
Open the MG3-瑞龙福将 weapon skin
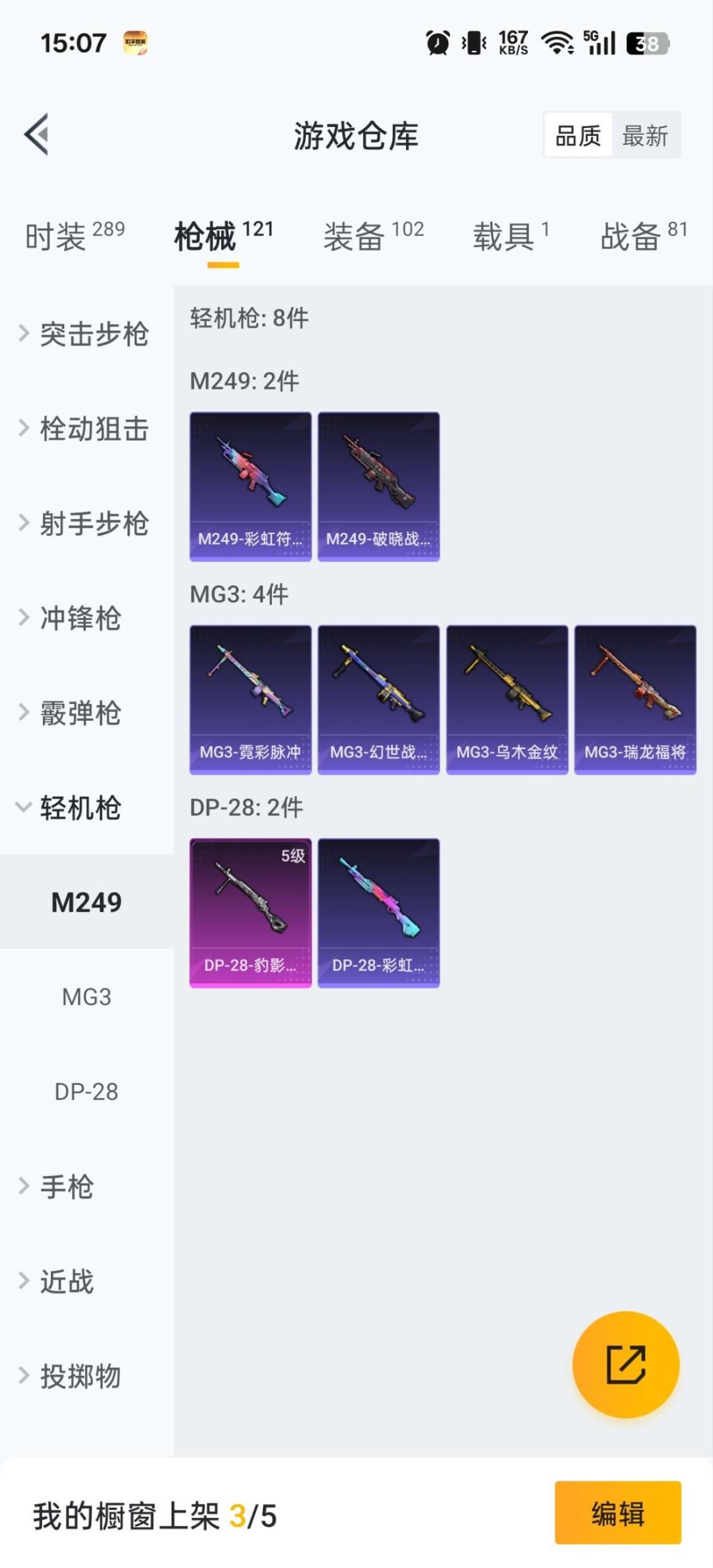(x=633, y=700)
